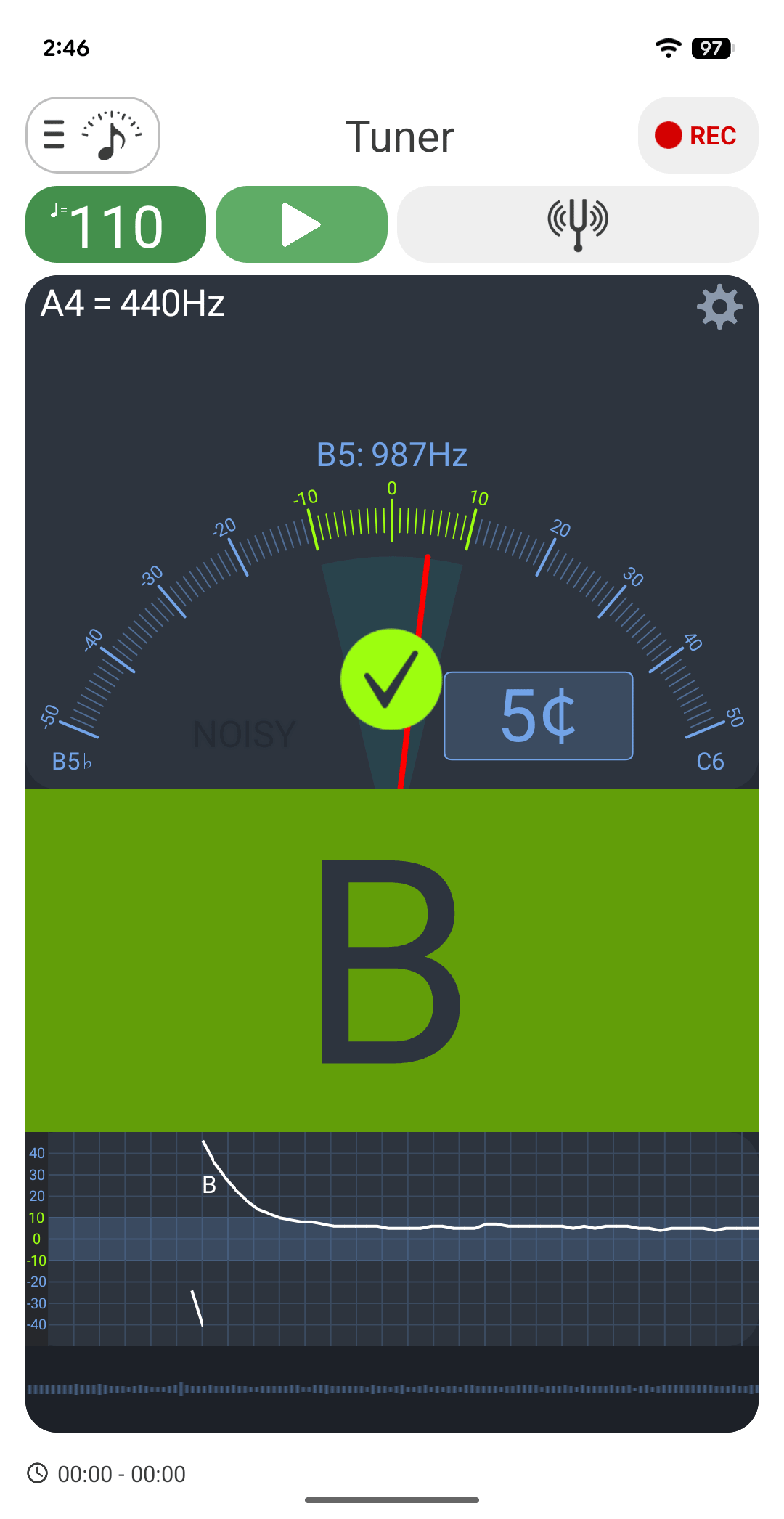The width and height of the screenshot is (784, 1519).
Task: Open the menu and tuner mode button
Action: point(93,135)
